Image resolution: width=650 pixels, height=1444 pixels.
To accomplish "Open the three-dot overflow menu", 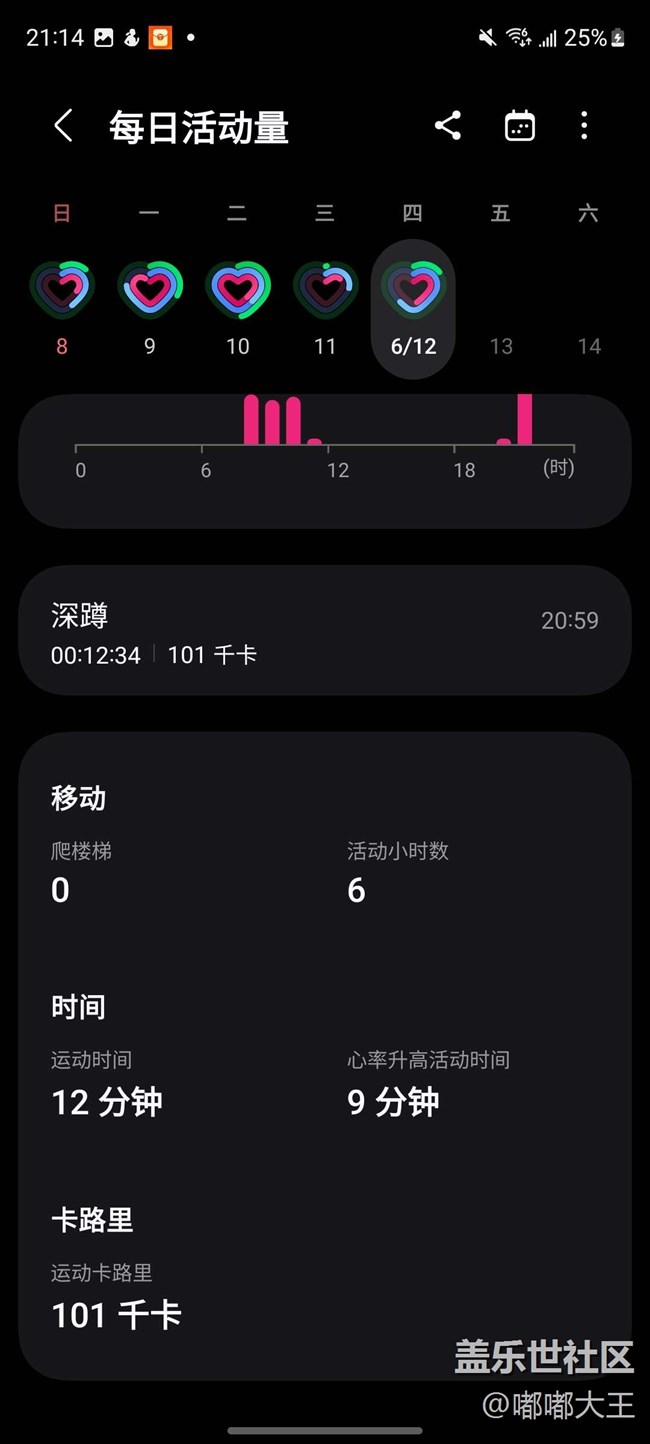I will click(x=584, y=126).
